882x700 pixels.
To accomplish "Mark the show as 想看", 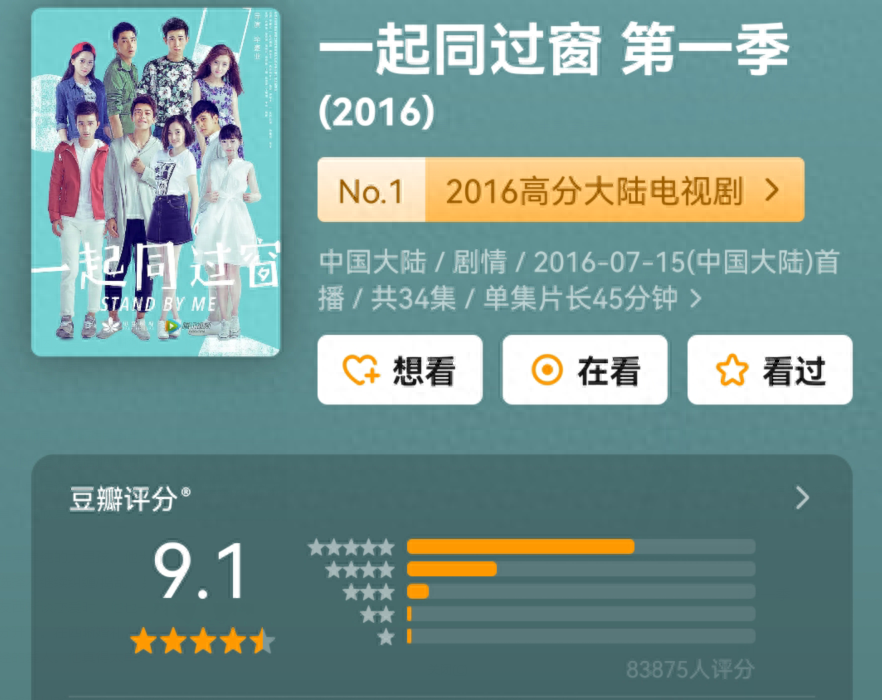I will 400,370.
